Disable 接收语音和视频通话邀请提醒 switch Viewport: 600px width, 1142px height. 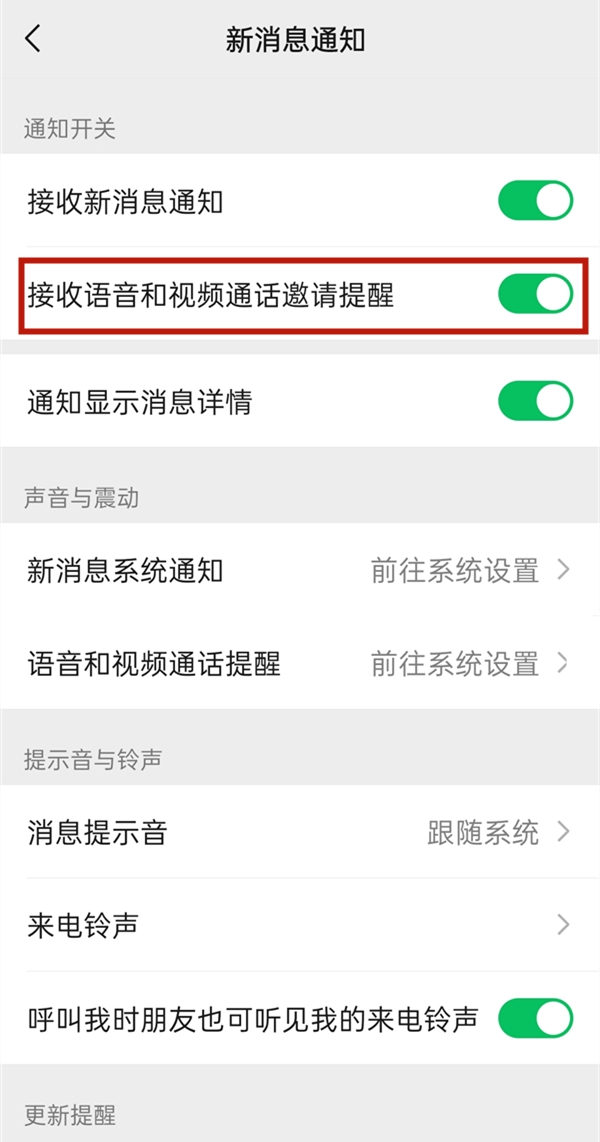pos(535,294)
